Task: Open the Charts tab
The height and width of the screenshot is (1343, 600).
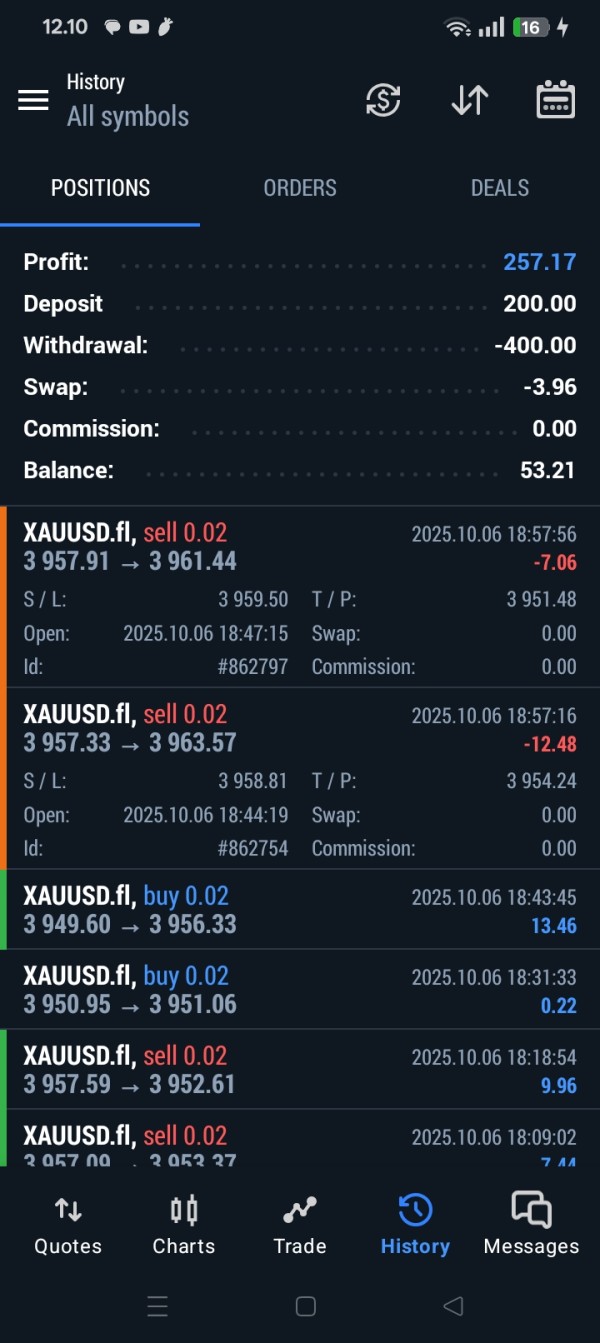Action: (184, 1225)
